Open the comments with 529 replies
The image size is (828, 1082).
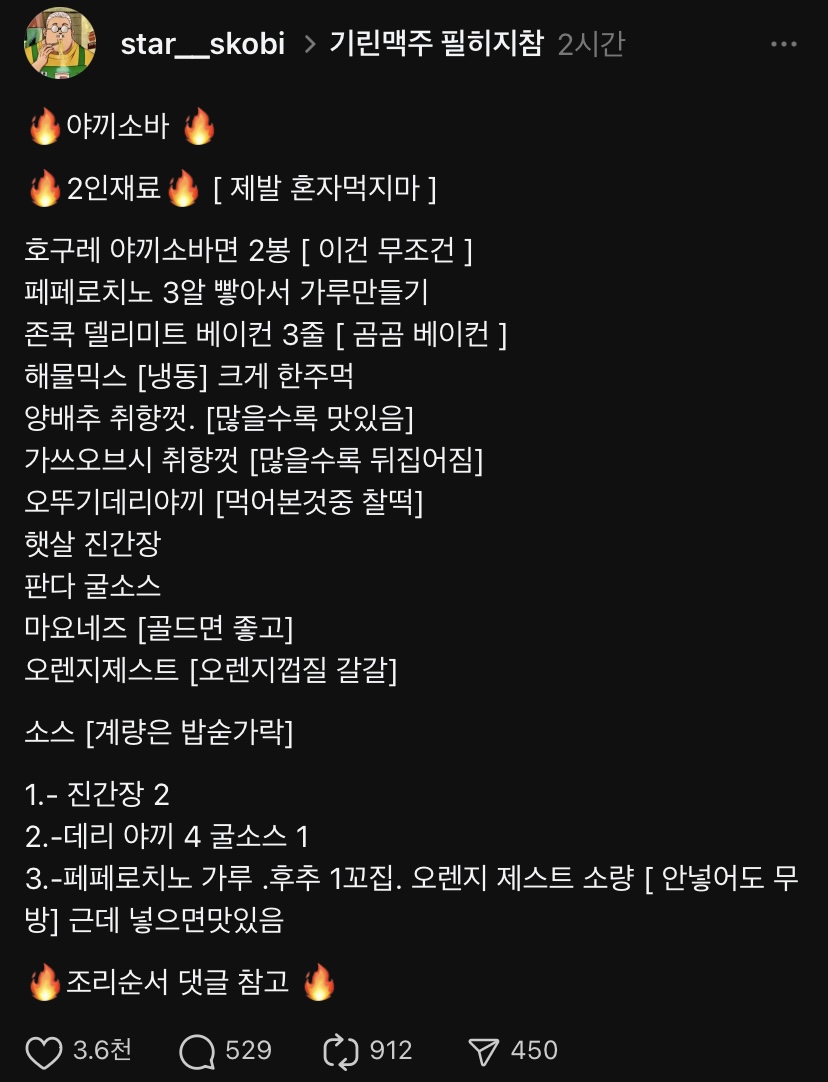click(198, 1051)
